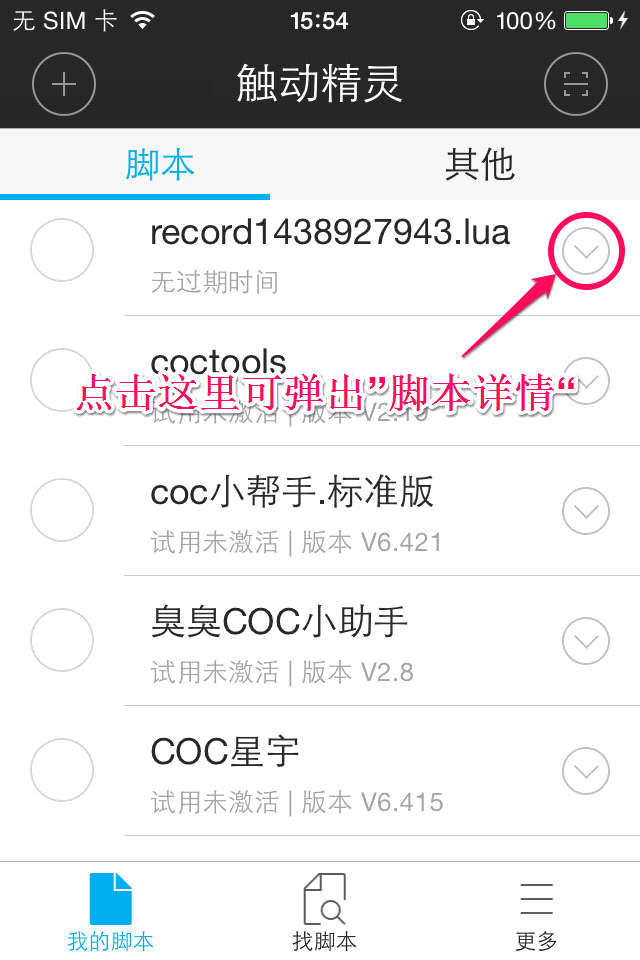Screen dimensions: 640x960
Task: Open the 臭臭COC小助手 script row
Action: 330,641
